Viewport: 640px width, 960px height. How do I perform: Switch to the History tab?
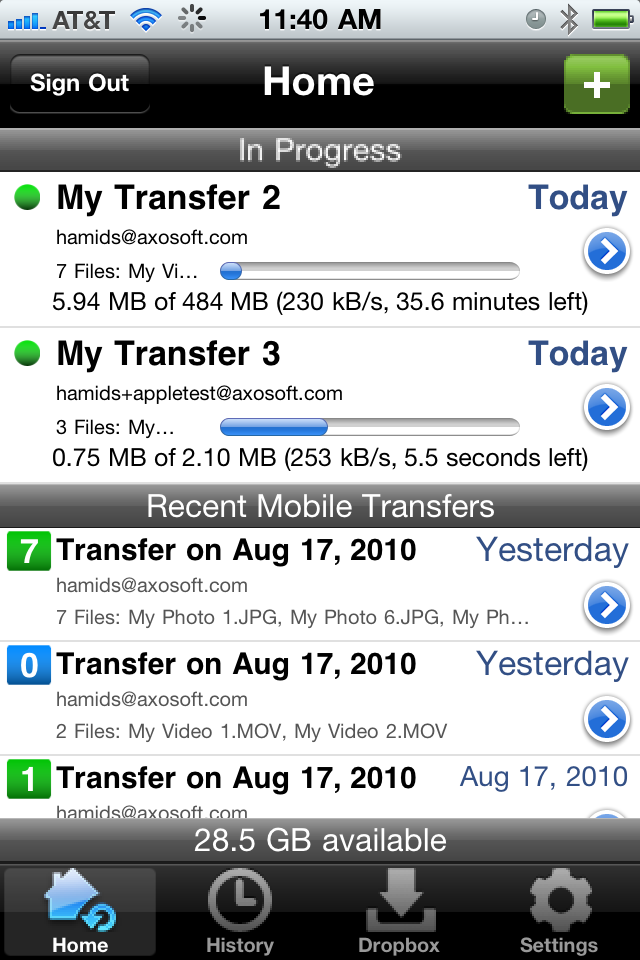coord(239,912)
